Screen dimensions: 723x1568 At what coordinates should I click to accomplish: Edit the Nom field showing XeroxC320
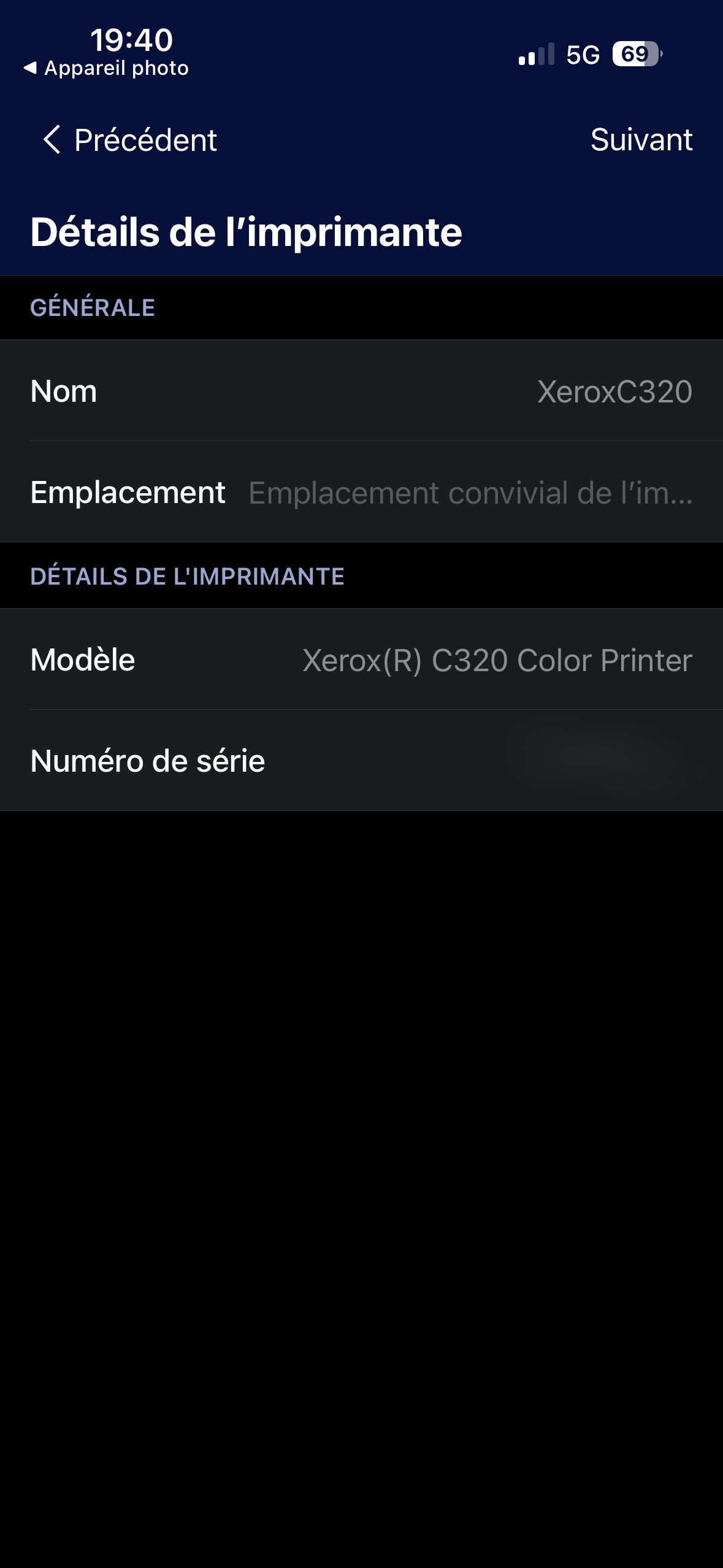click(613, 391)
